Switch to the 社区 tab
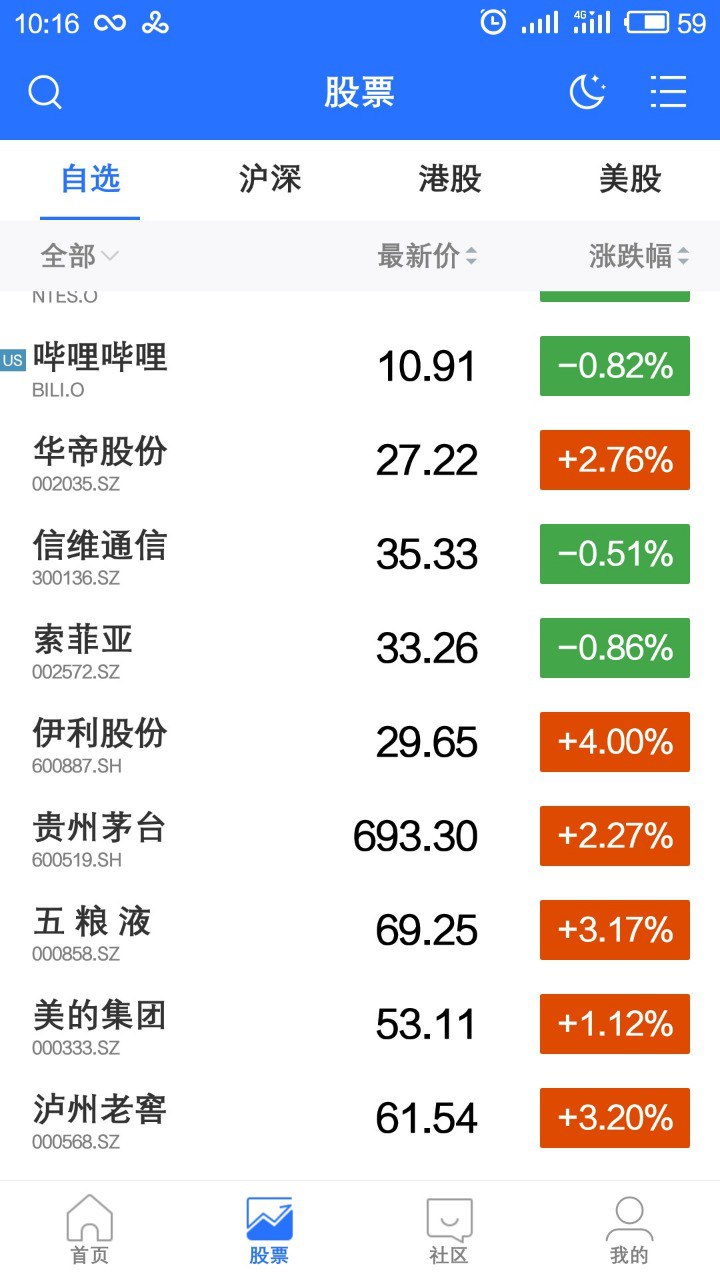The image size is (720, 1280). (450, 1230)
